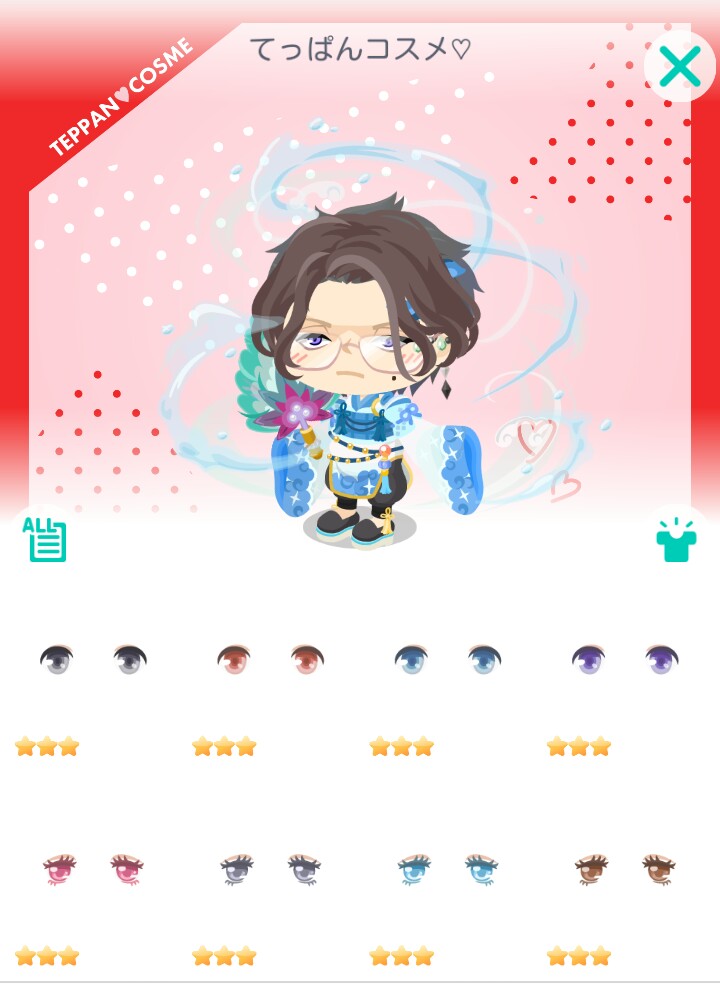This screenshot has width=720, height=986.
Task: Select the reddish-brown eyes without lashes
Action: click(x=270, y=659)
